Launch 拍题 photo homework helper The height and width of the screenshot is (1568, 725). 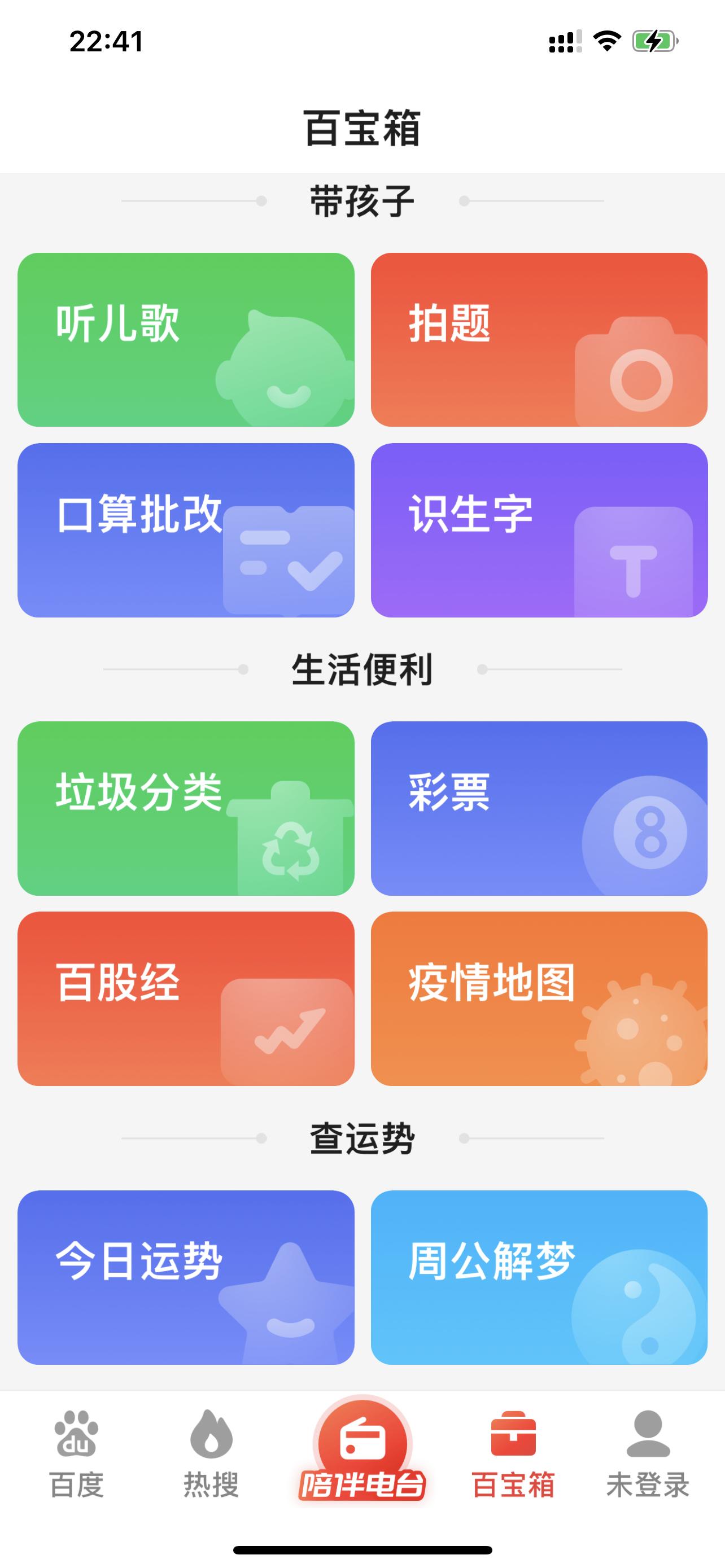pos(539,341)
